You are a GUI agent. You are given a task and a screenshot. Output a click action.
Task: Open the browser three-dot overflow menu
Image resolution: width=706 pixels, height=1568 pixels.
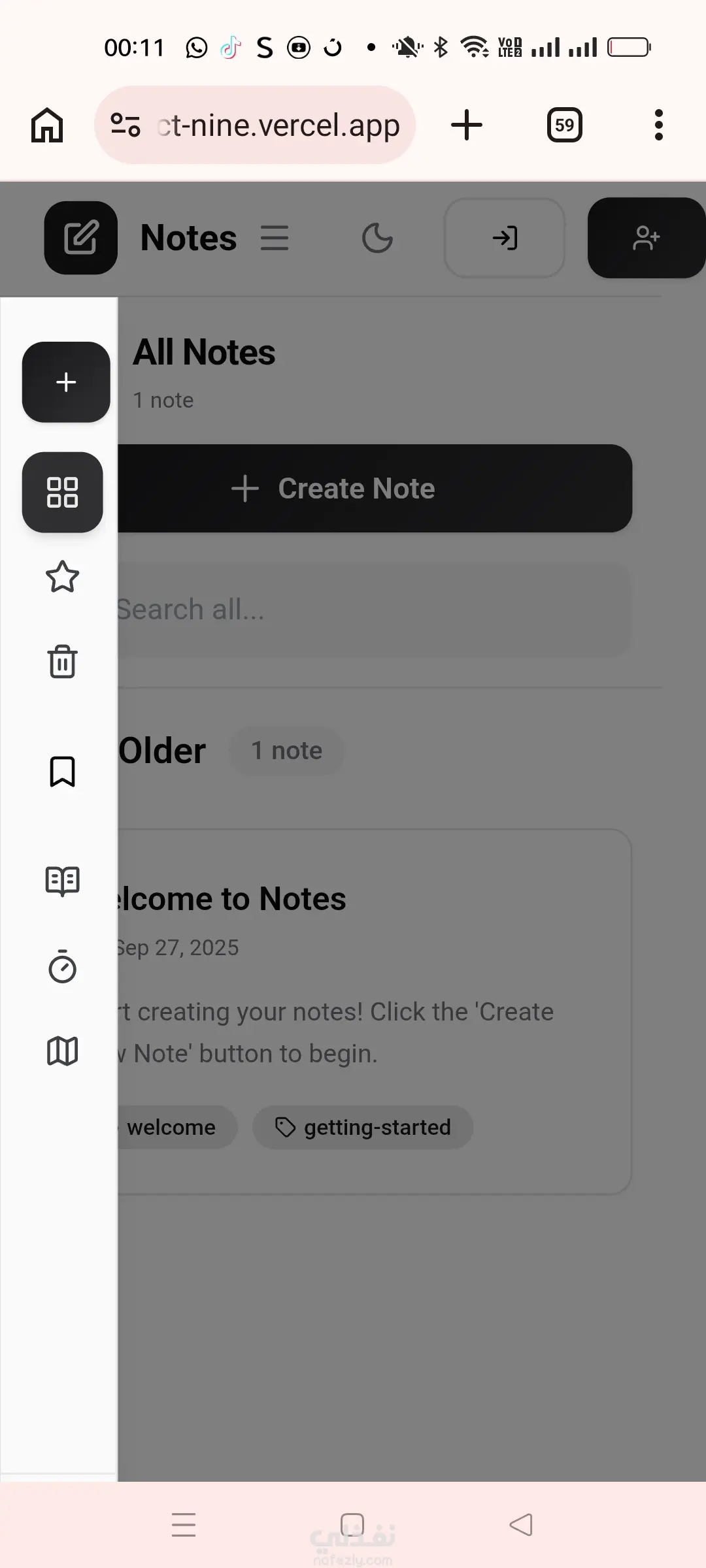(x=659, y=125)
